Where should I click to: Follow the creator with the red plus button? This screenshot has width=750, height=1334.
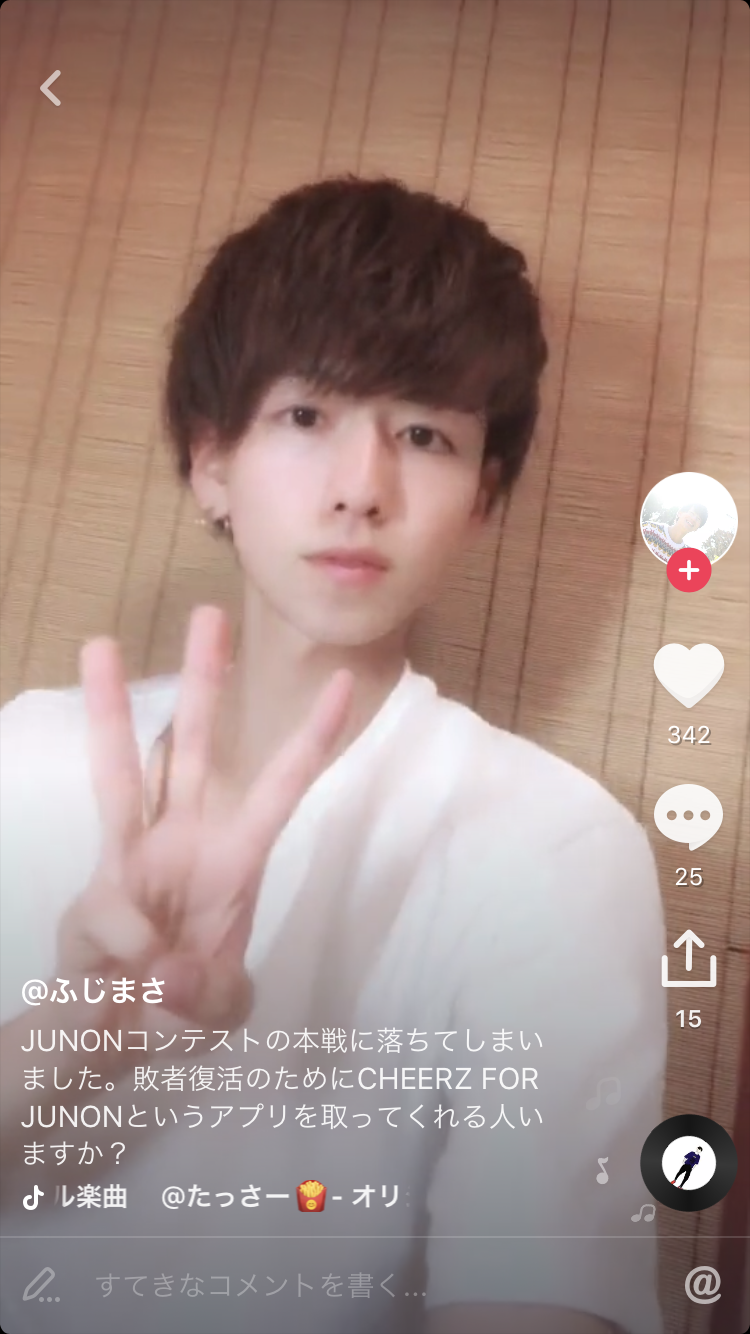688,571
